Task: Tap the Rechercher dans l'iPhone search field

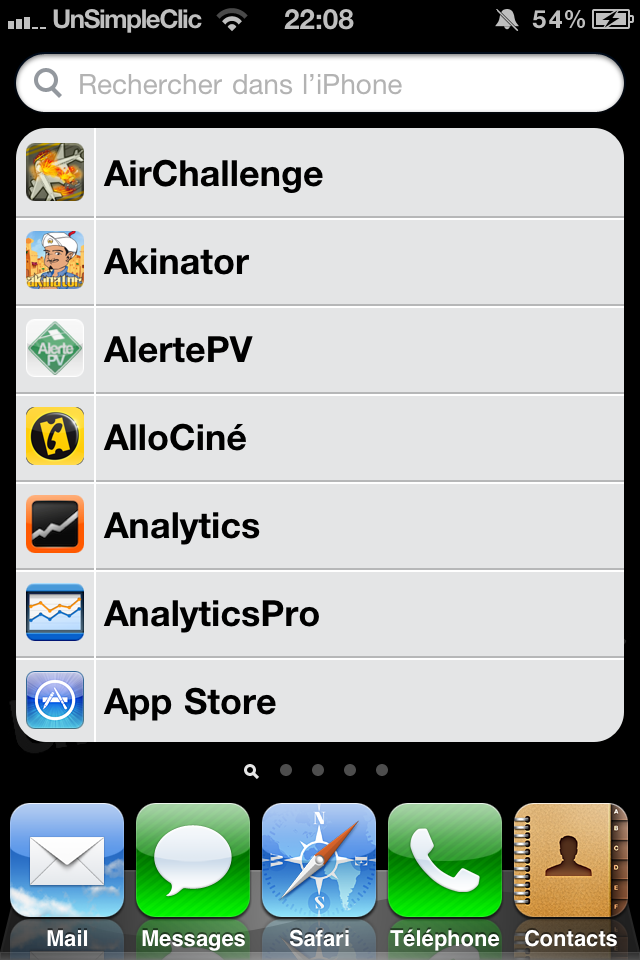Action: click(320, 84)
